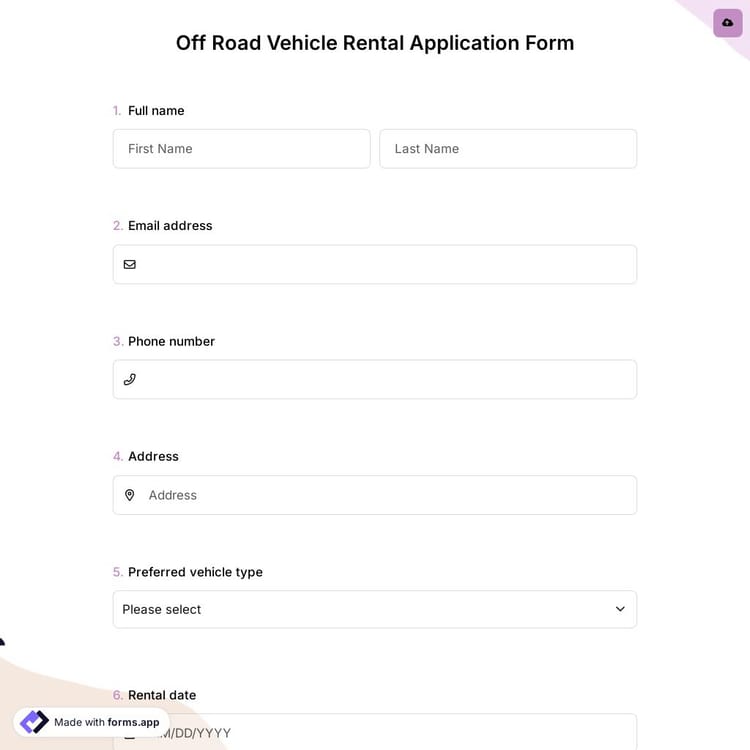
Task: Select the Phone number field
Action: (385, 380)
